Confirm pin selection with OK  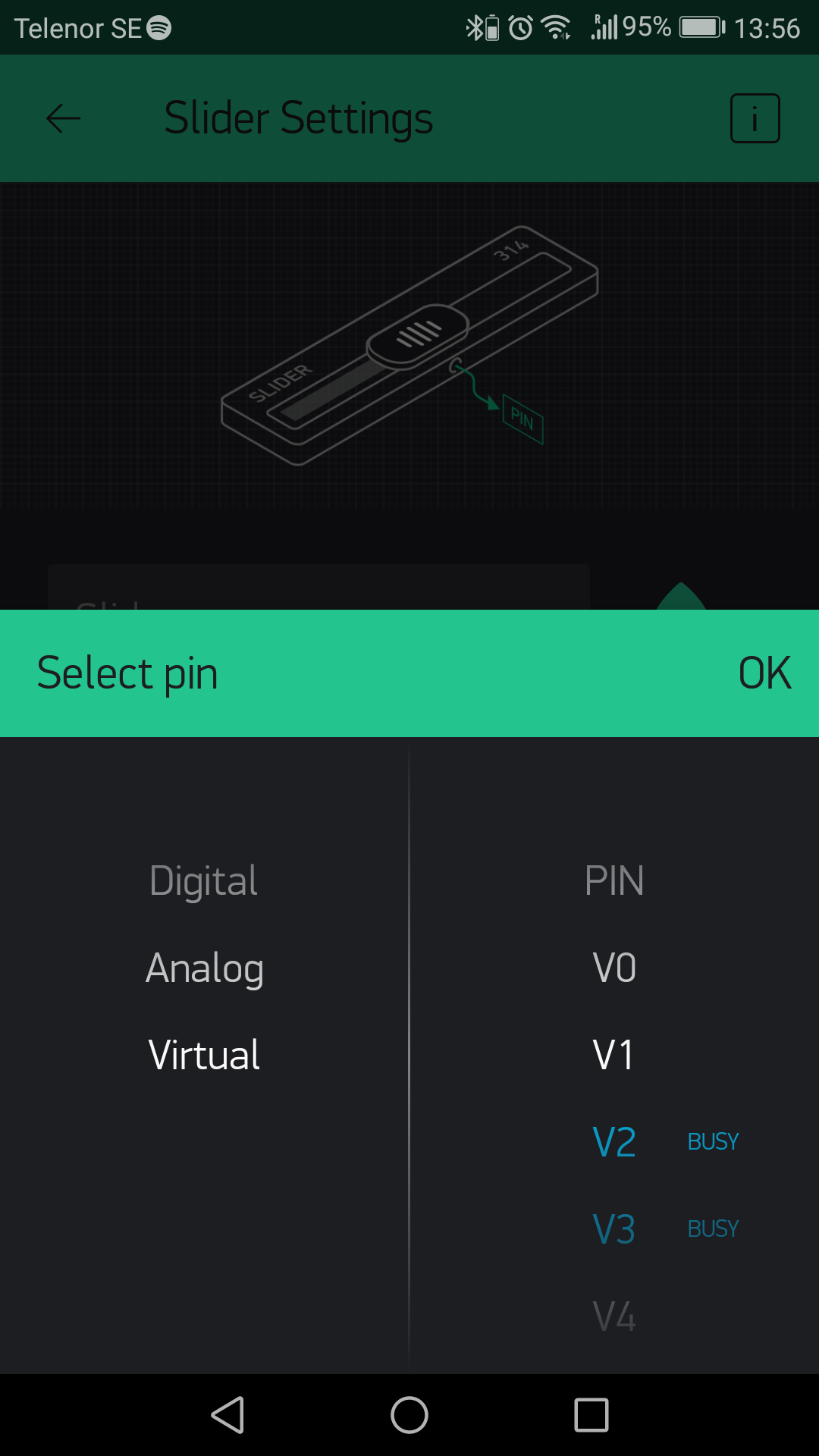[764, 673]
